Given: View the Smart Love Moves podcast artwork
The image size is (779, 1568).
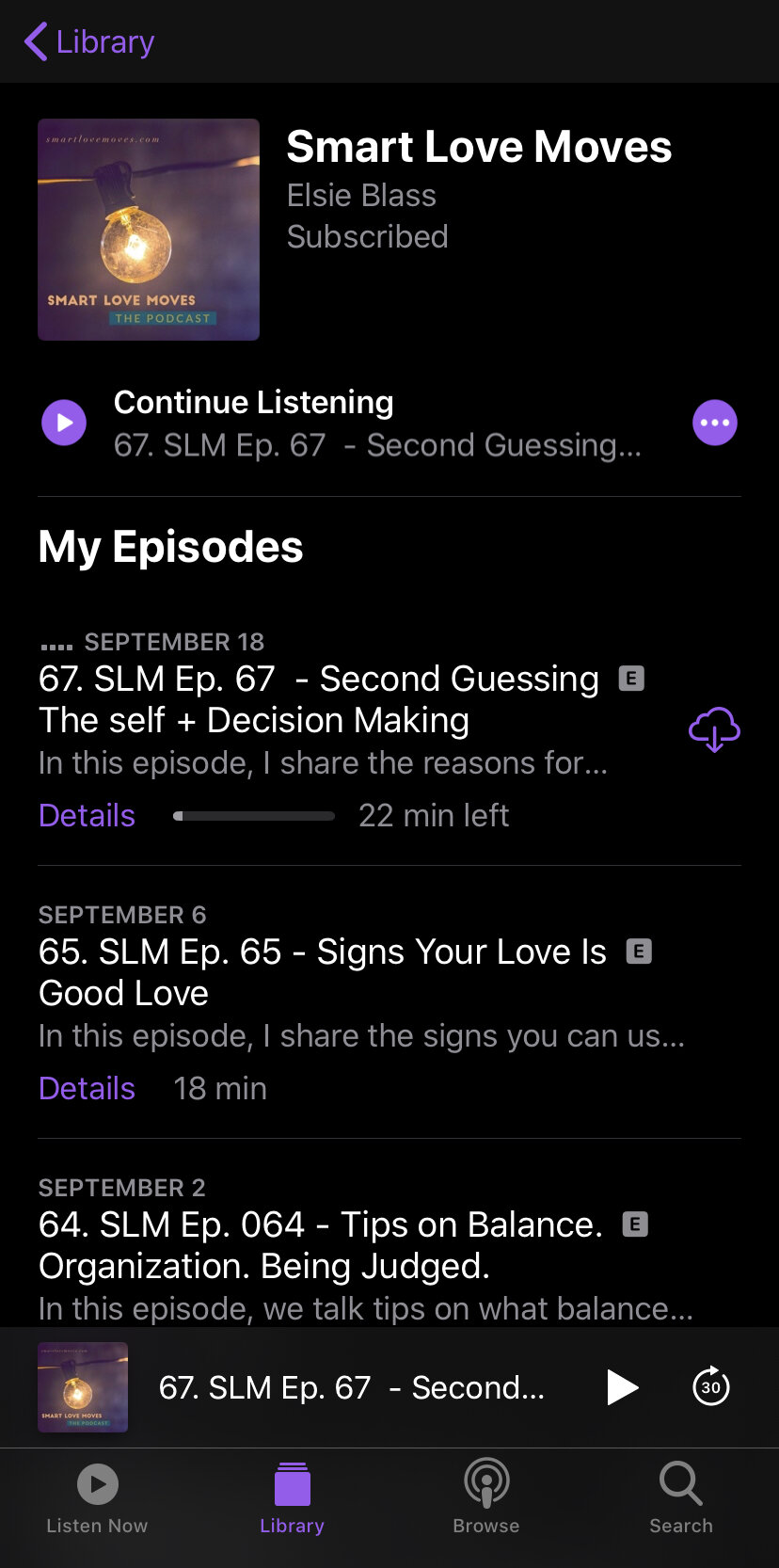Looking at the screenshot, I should point(149,230).
